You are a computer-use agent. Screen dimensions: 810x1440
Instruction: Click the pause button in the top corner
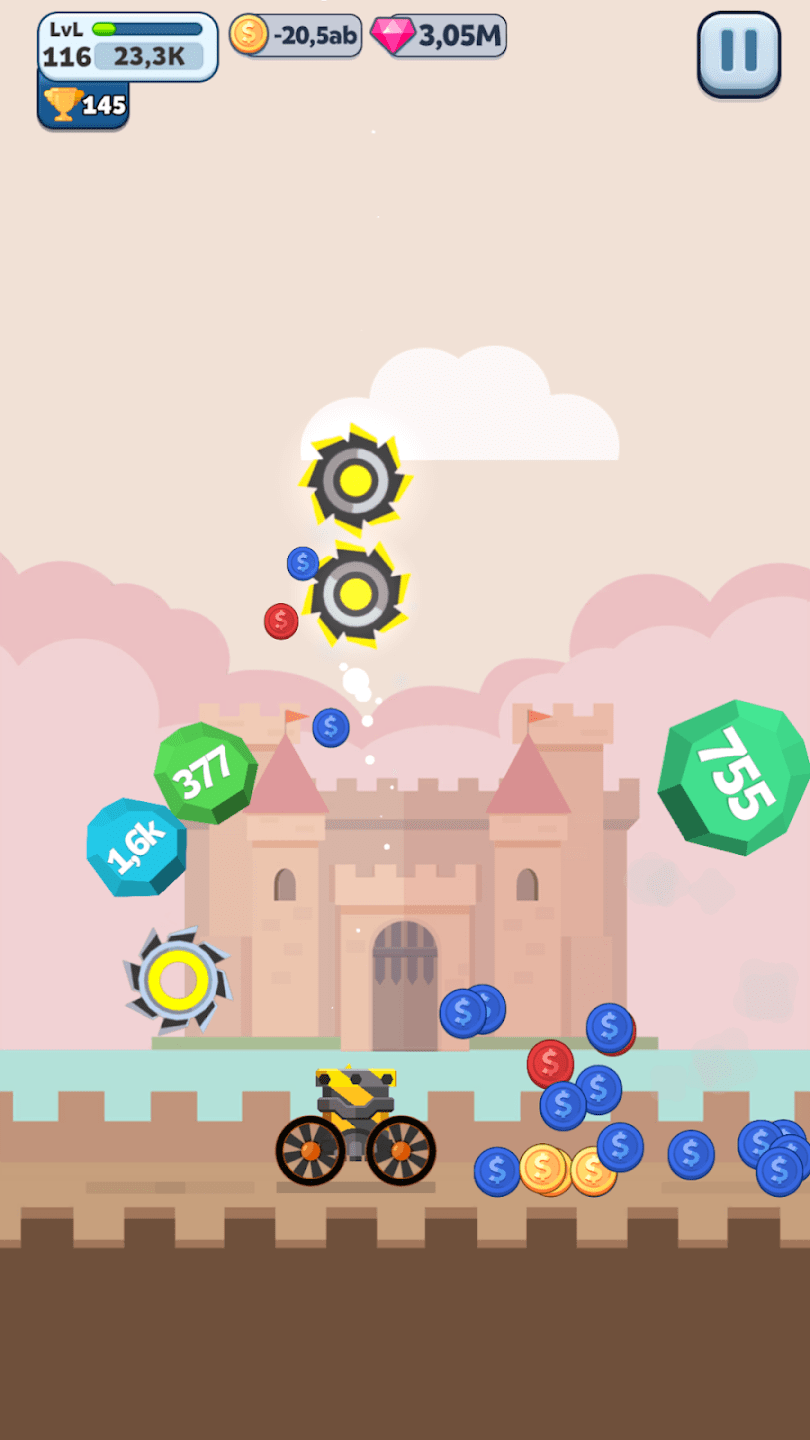click(x=738, y=54)
